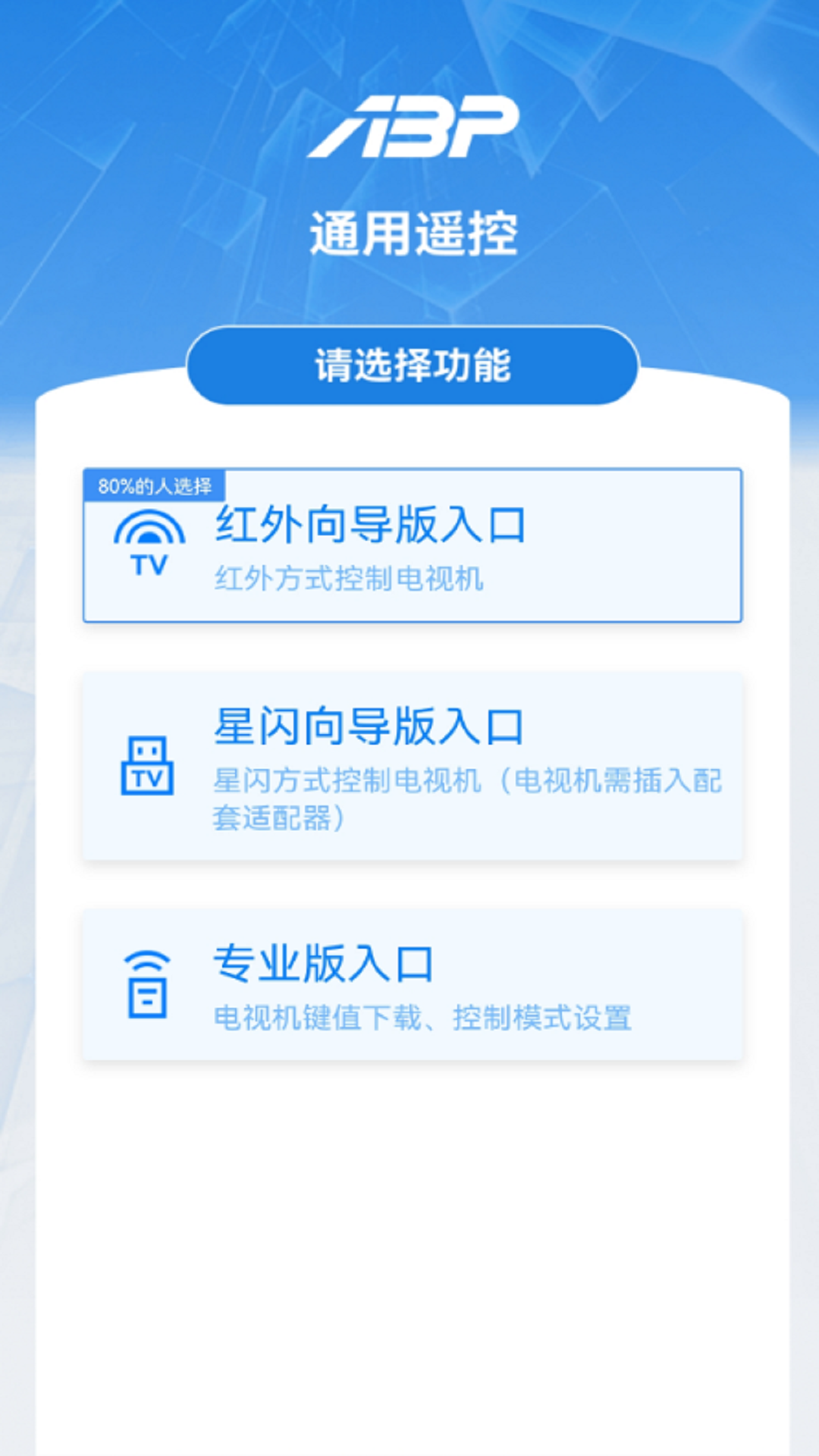Click the StarFlash USB adapter TV icon

point(146,766)
